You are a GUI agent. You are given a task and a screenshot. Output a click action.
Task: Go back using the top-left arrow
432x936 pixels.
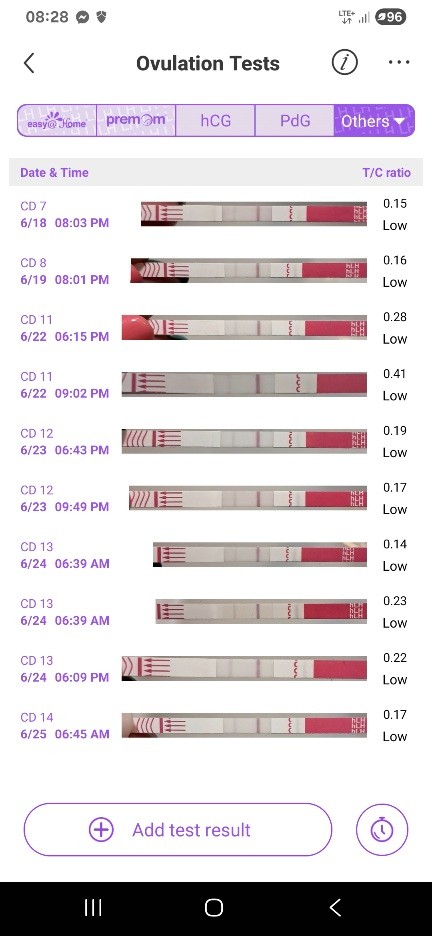pos(29,63)
